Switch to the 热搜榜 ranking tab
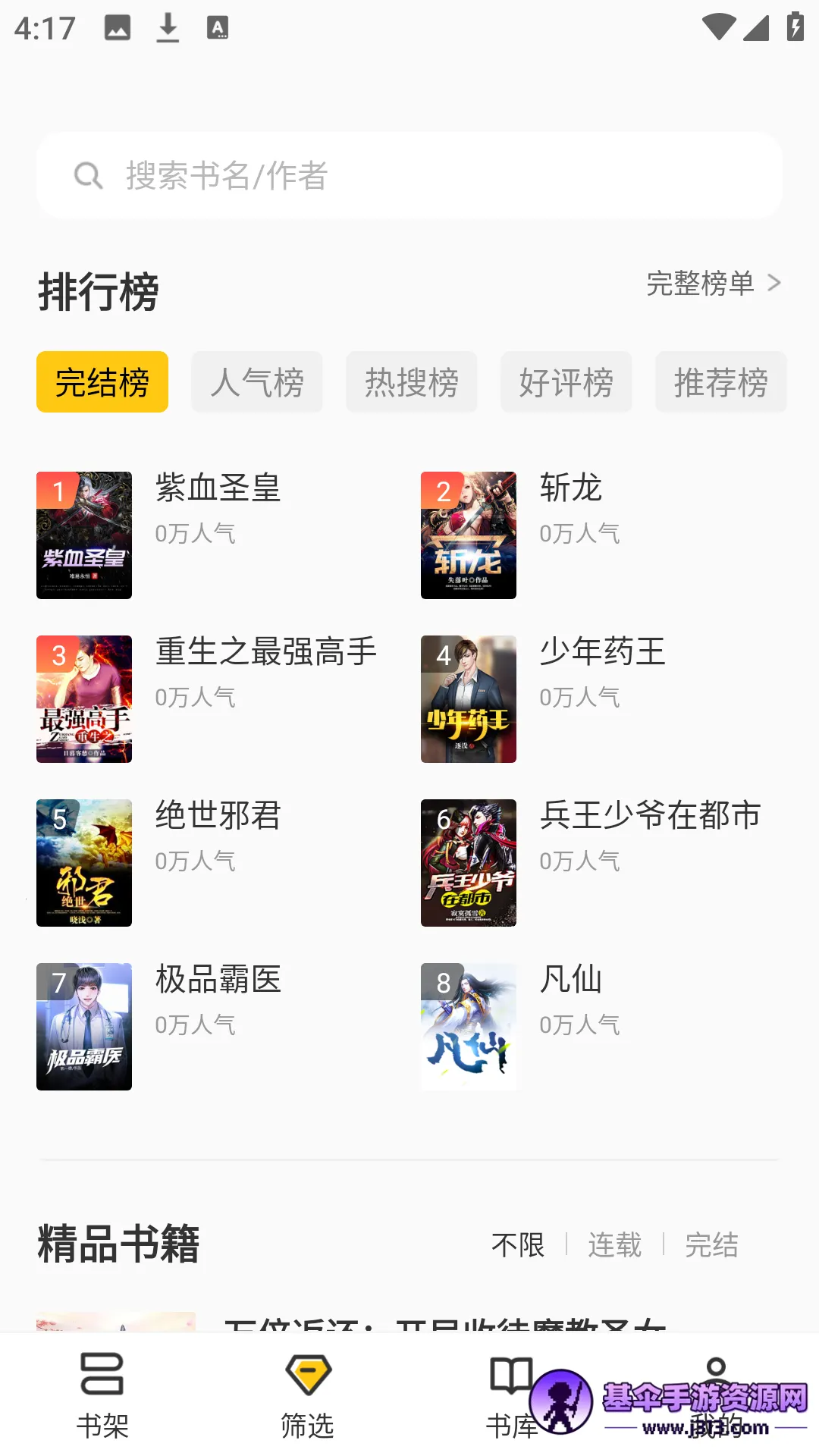Screen dimensions: 819x1456 click(x=411, y=382)
